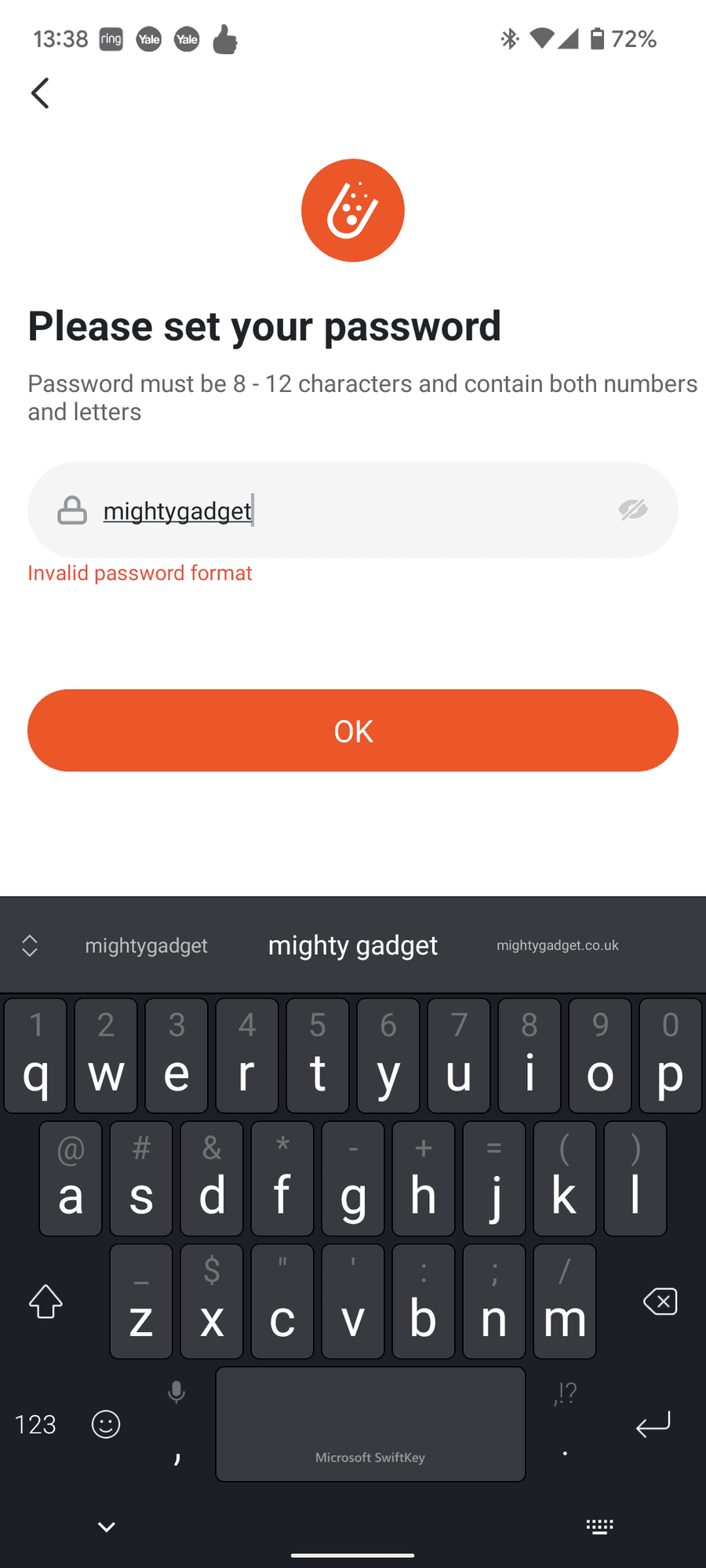Tap the password input field
Image resolution: width=706 pixels, height=1568 pixels.
pyautogui.click(x=353, y=510)
